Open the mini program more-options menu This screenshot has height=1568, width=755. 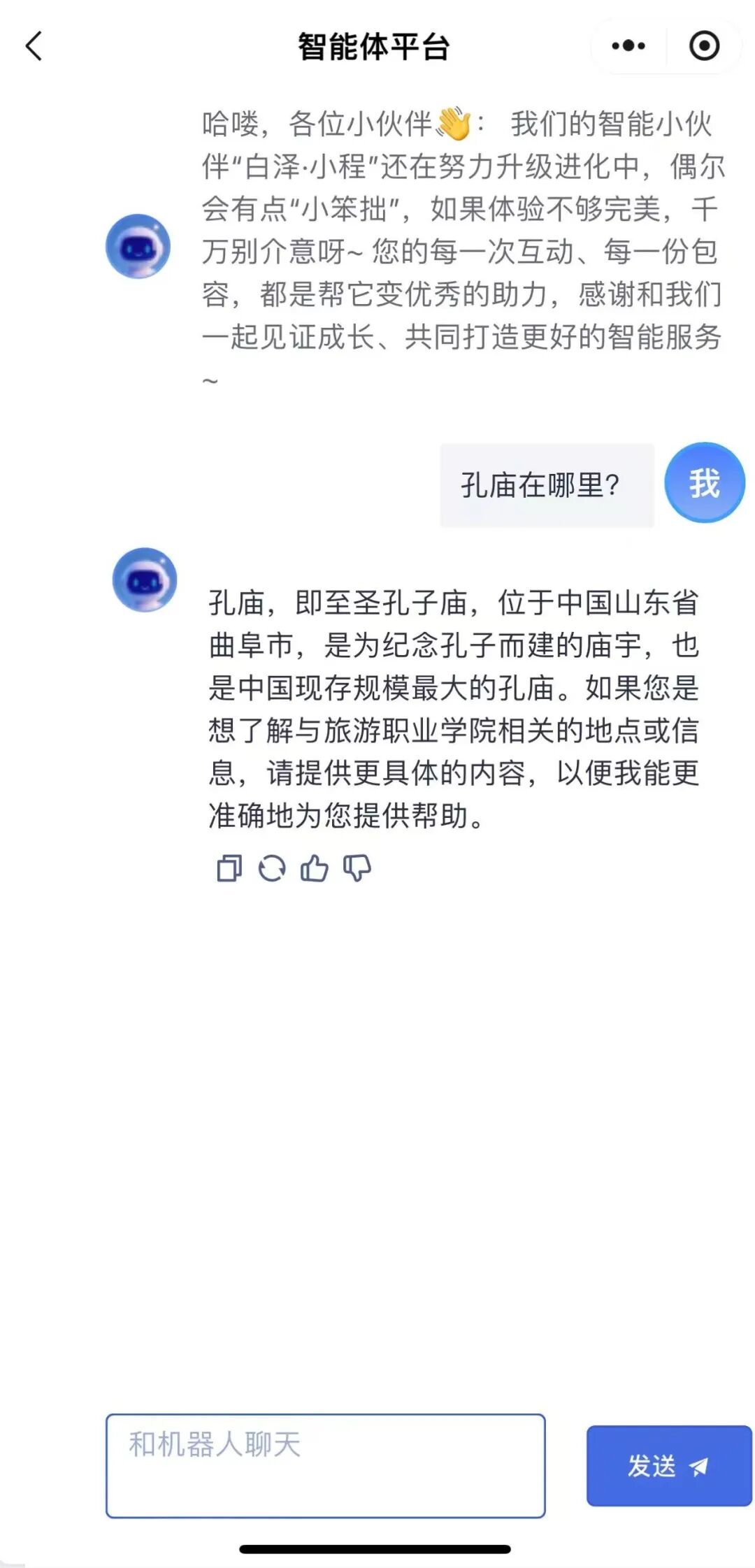tap(628, 46)
